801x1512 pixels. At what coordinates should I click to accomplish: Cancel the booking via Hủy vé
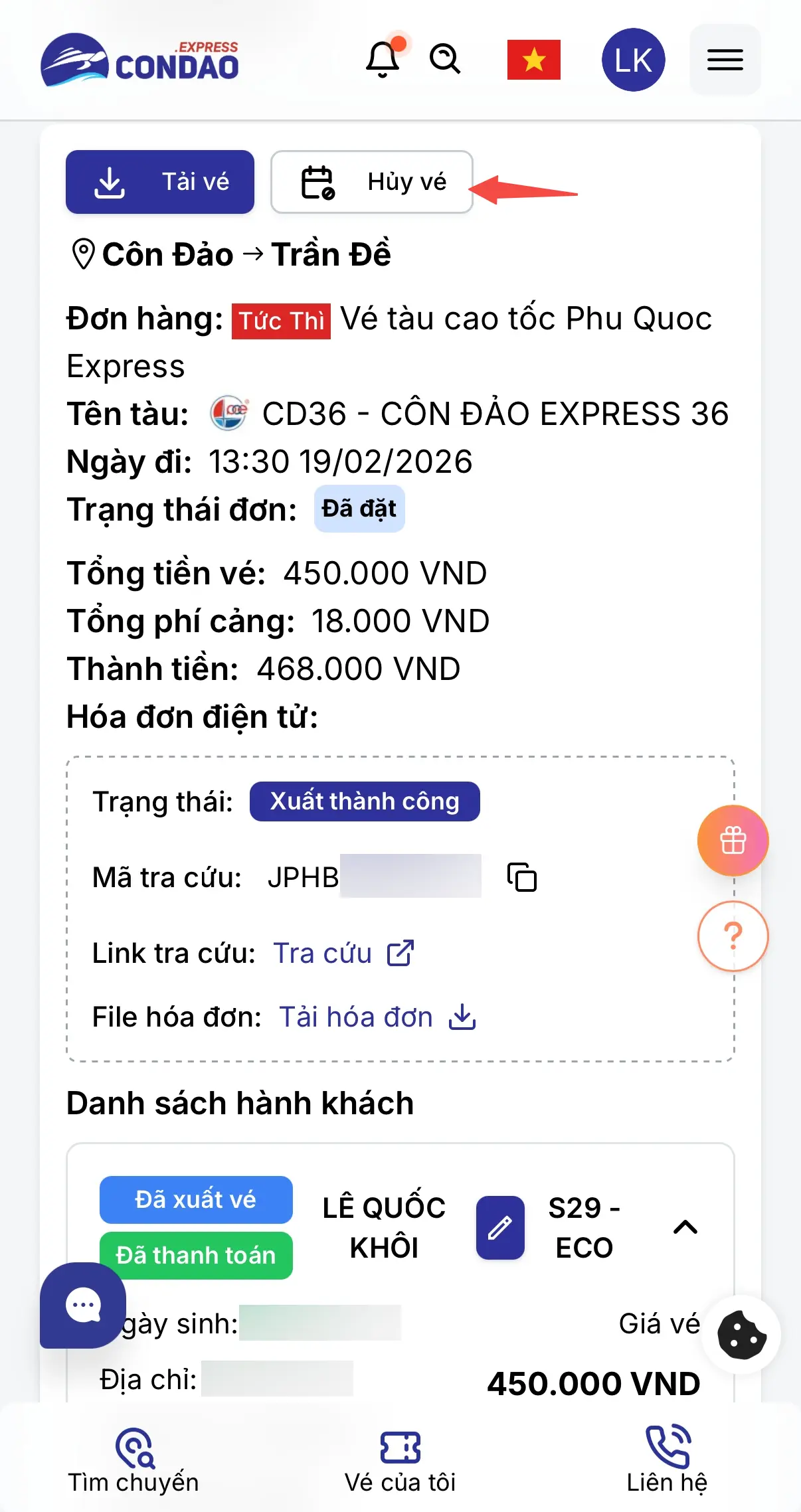372,181
